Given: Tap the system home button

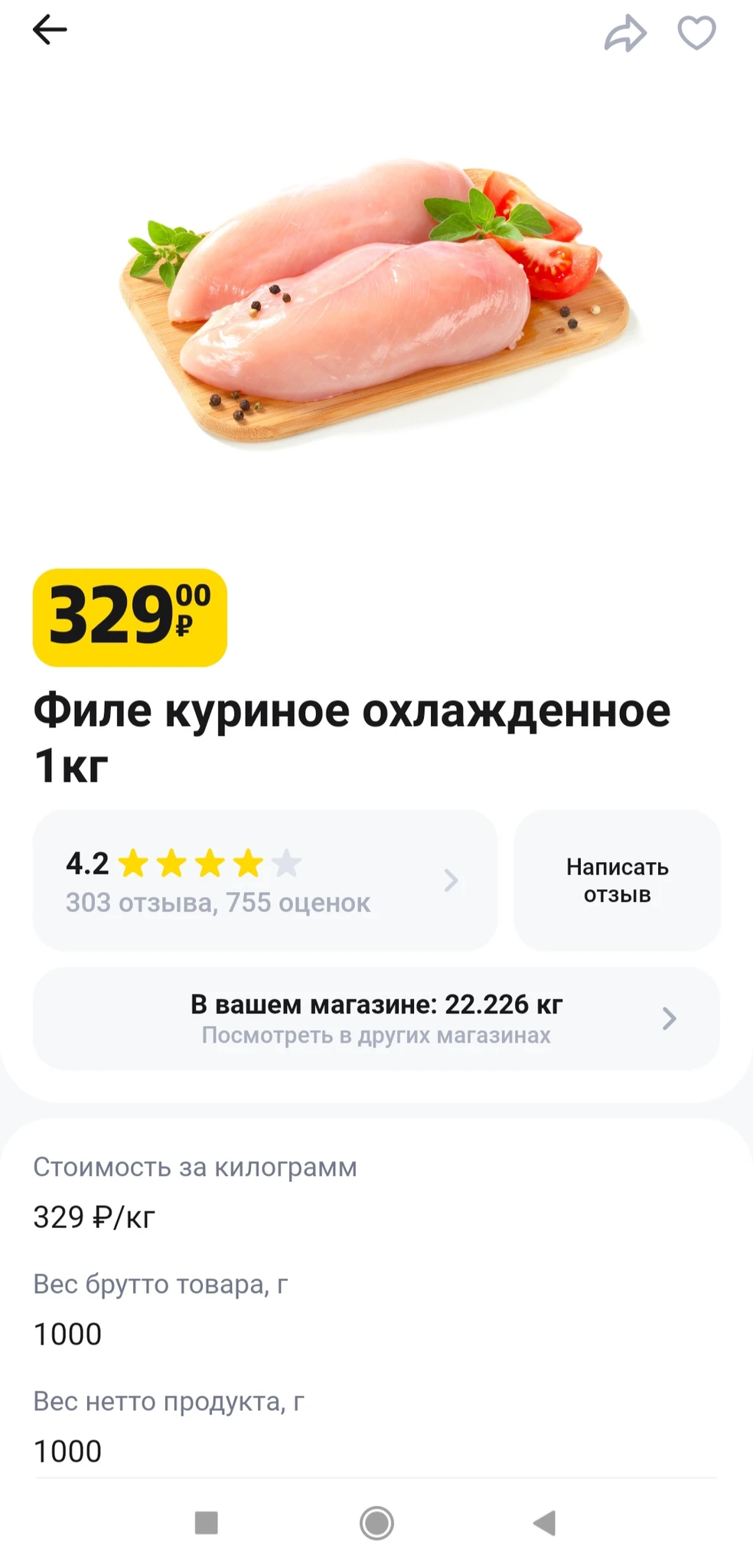Looking at the screenshot, I should coord(376,1523).
